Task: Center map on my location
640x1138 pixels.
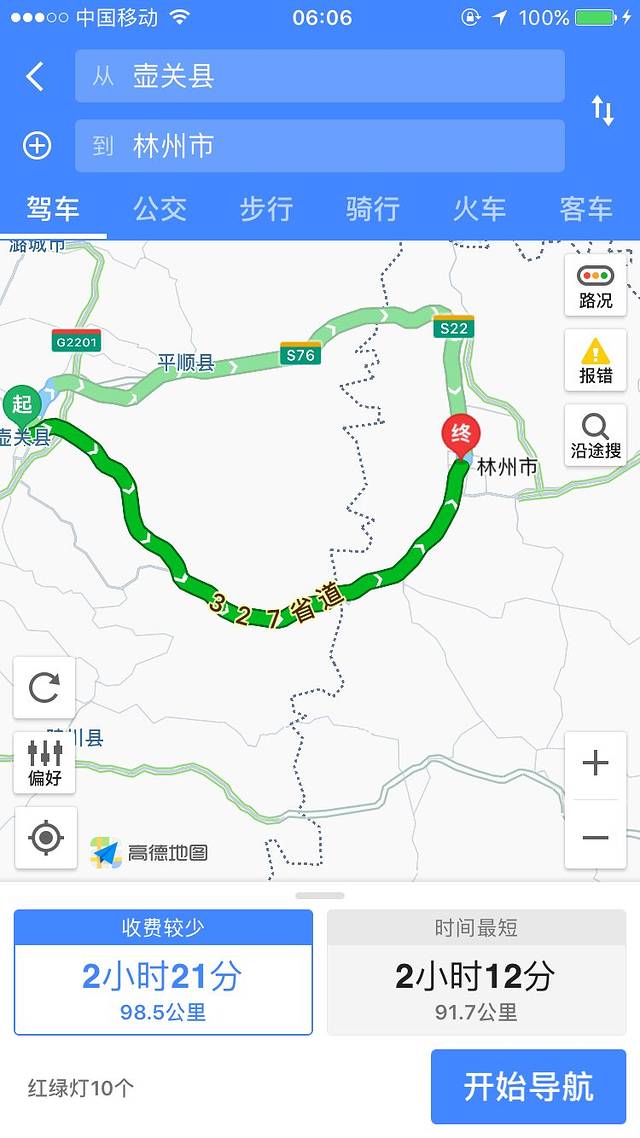Action: [46, 837]
